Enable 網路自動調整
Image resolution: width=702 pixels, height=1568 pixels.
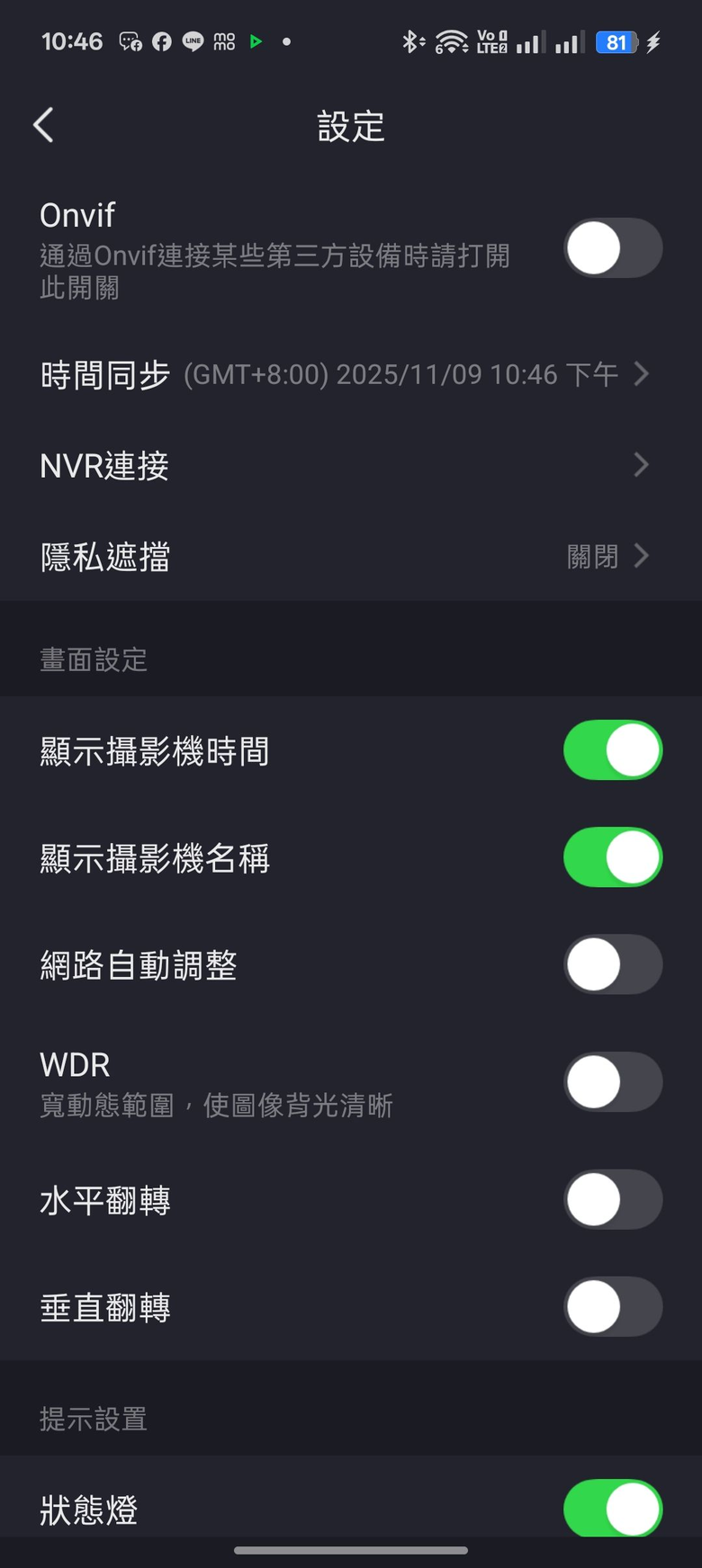[x=613, y=964]
